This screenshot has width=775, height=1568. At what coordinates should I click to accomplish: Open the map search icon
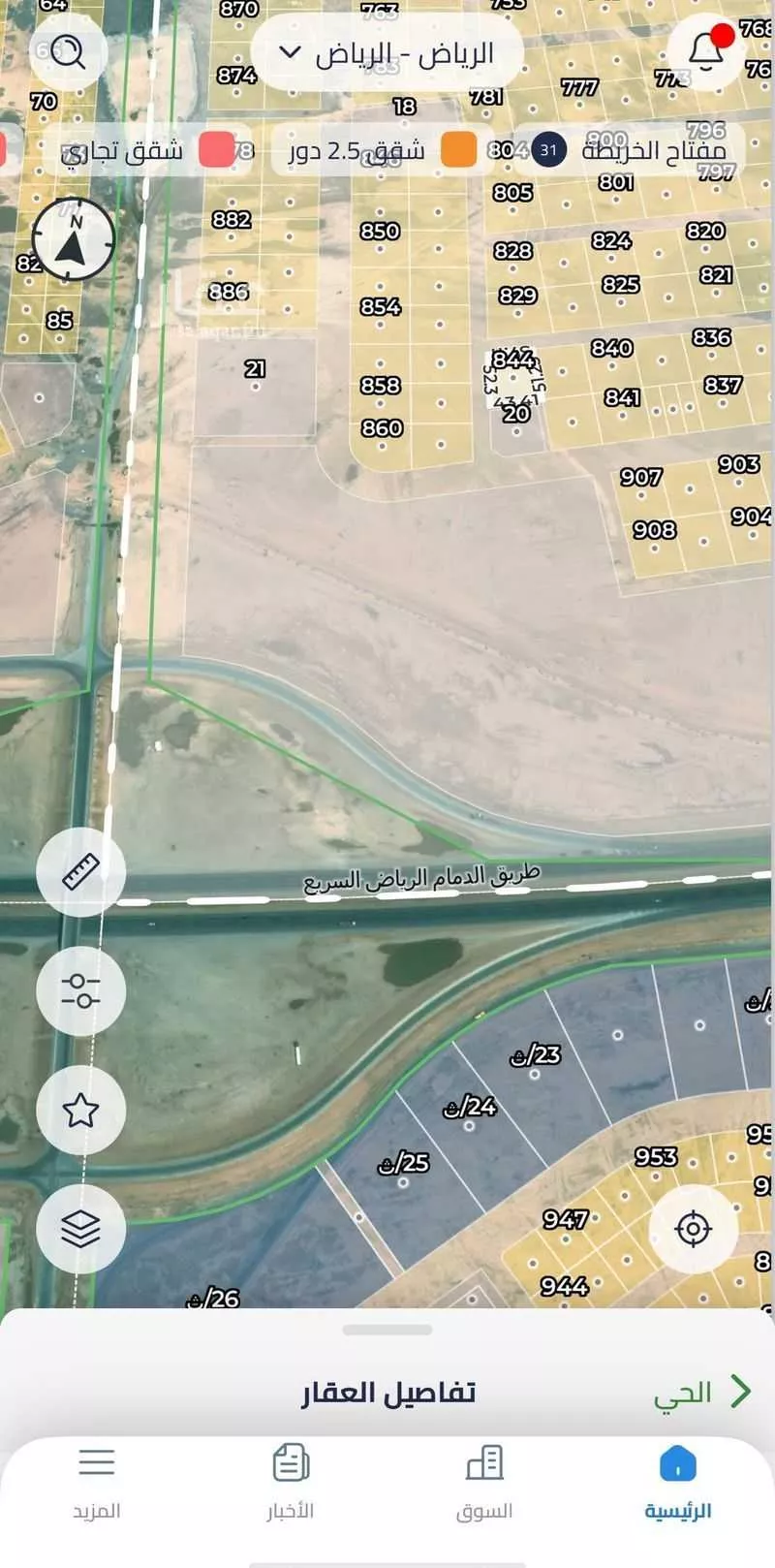tap(67, 51)
